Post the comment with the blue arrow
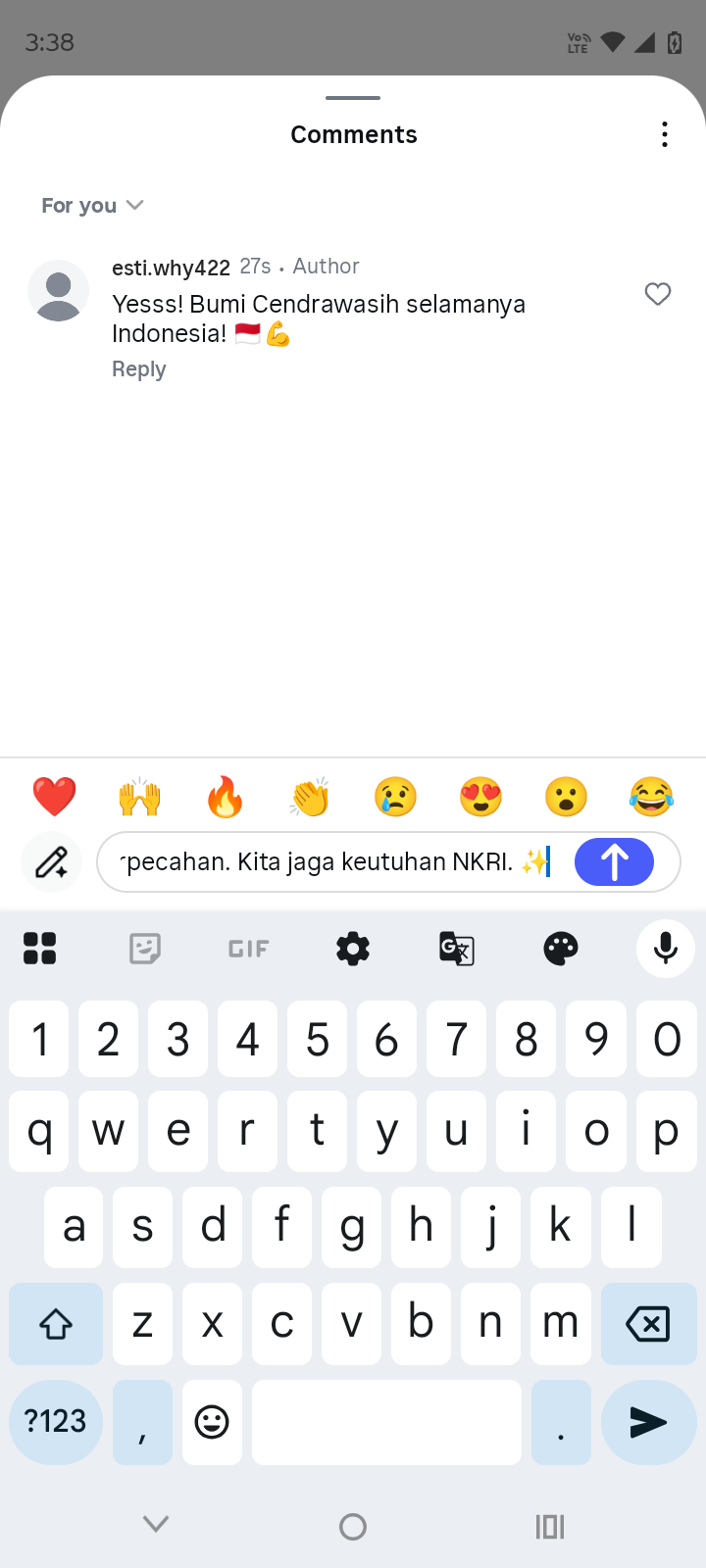Viewport: 706px width, 1568px height. coord(614,862)
